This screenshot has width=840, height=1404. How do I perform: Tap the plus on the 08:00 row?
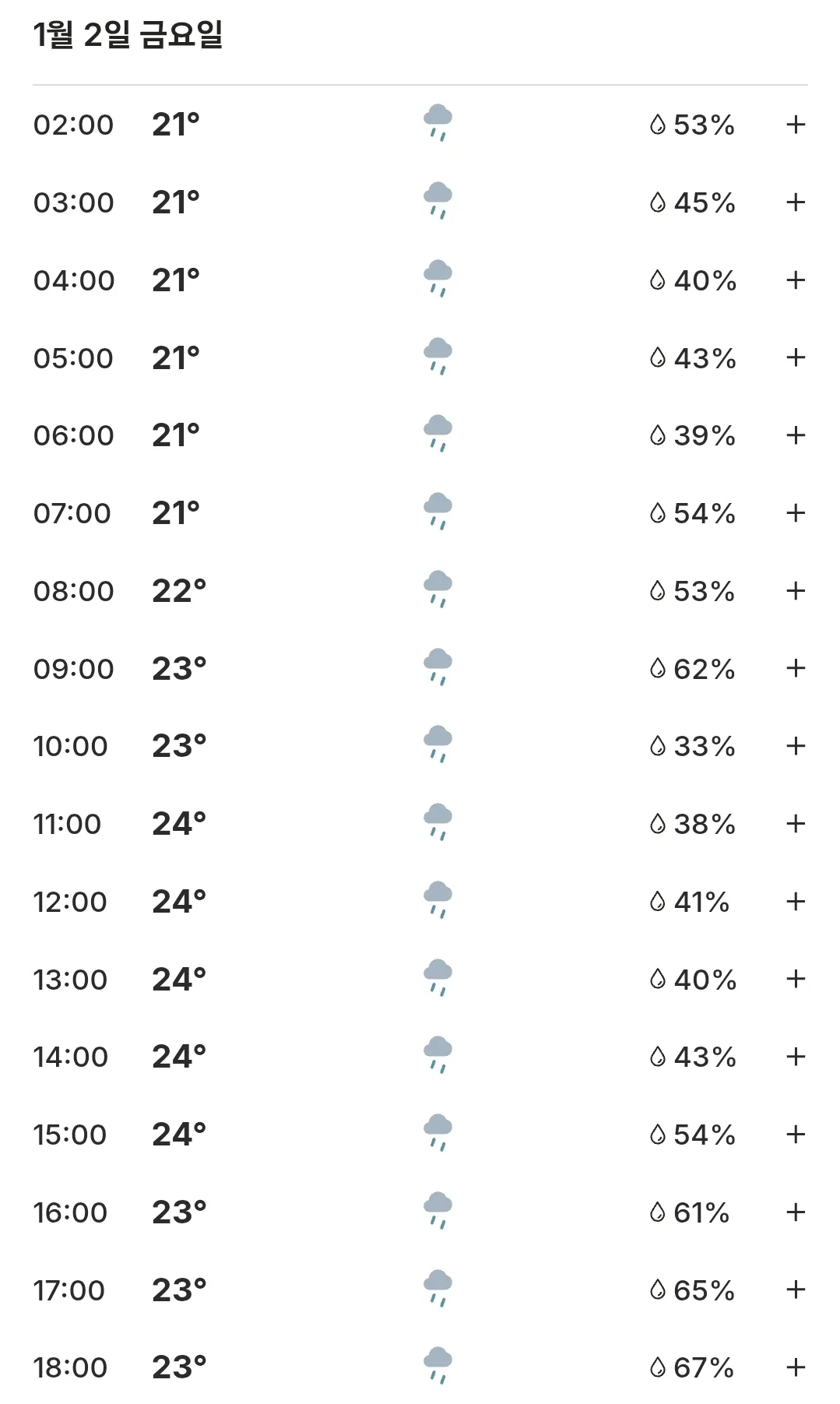795,591
